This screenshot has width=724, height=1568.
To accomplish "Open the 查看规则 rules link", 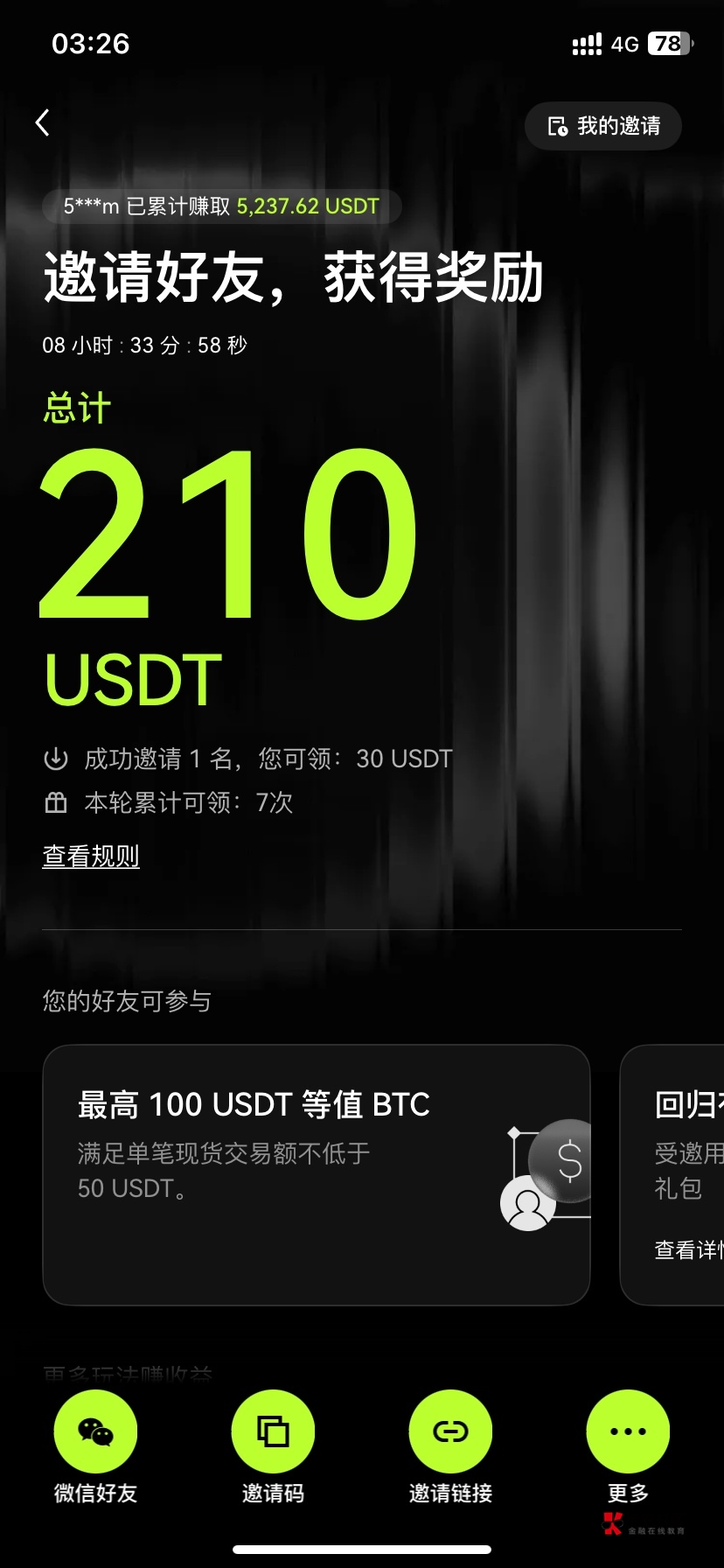I will (91, 856).
